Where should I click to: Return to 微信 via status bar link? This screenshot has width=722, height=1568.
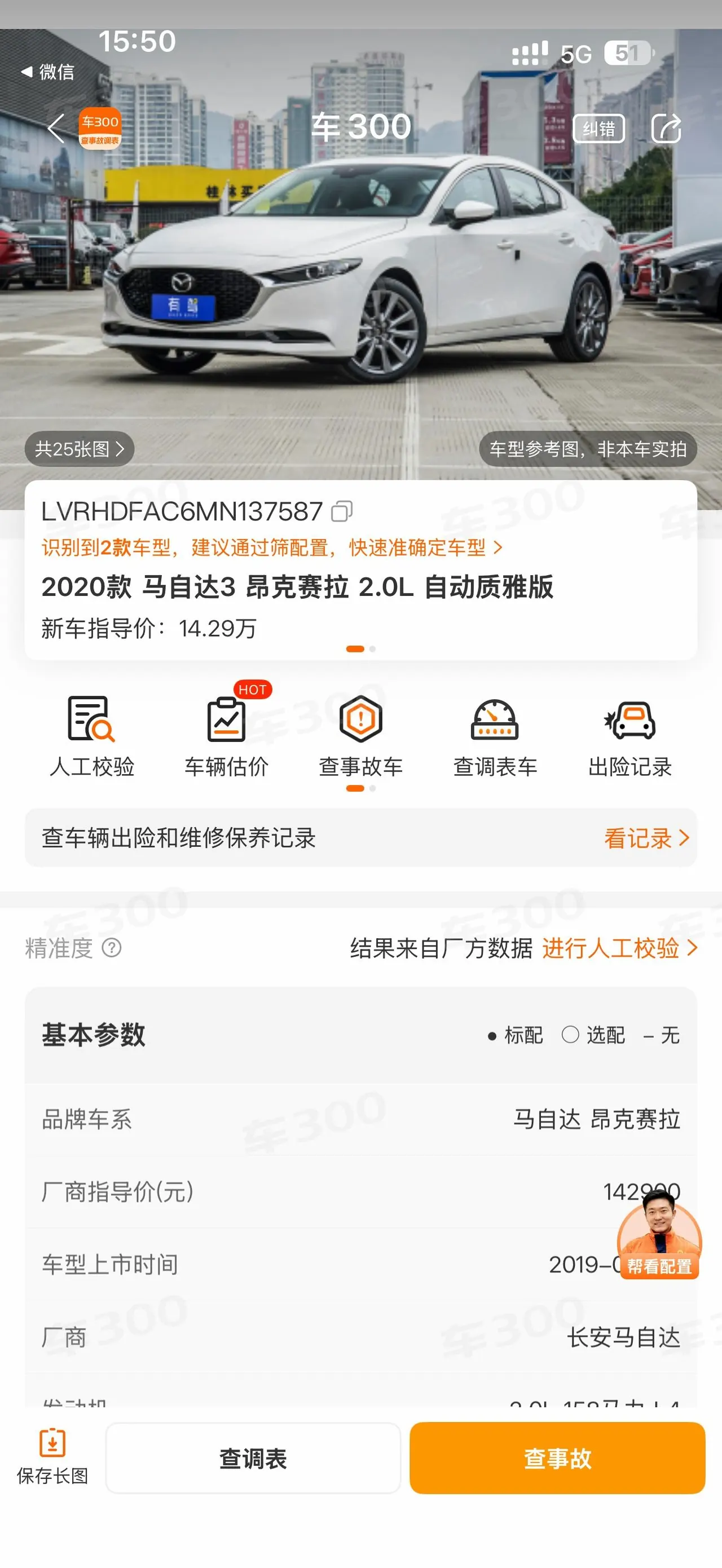pos(47,72)
